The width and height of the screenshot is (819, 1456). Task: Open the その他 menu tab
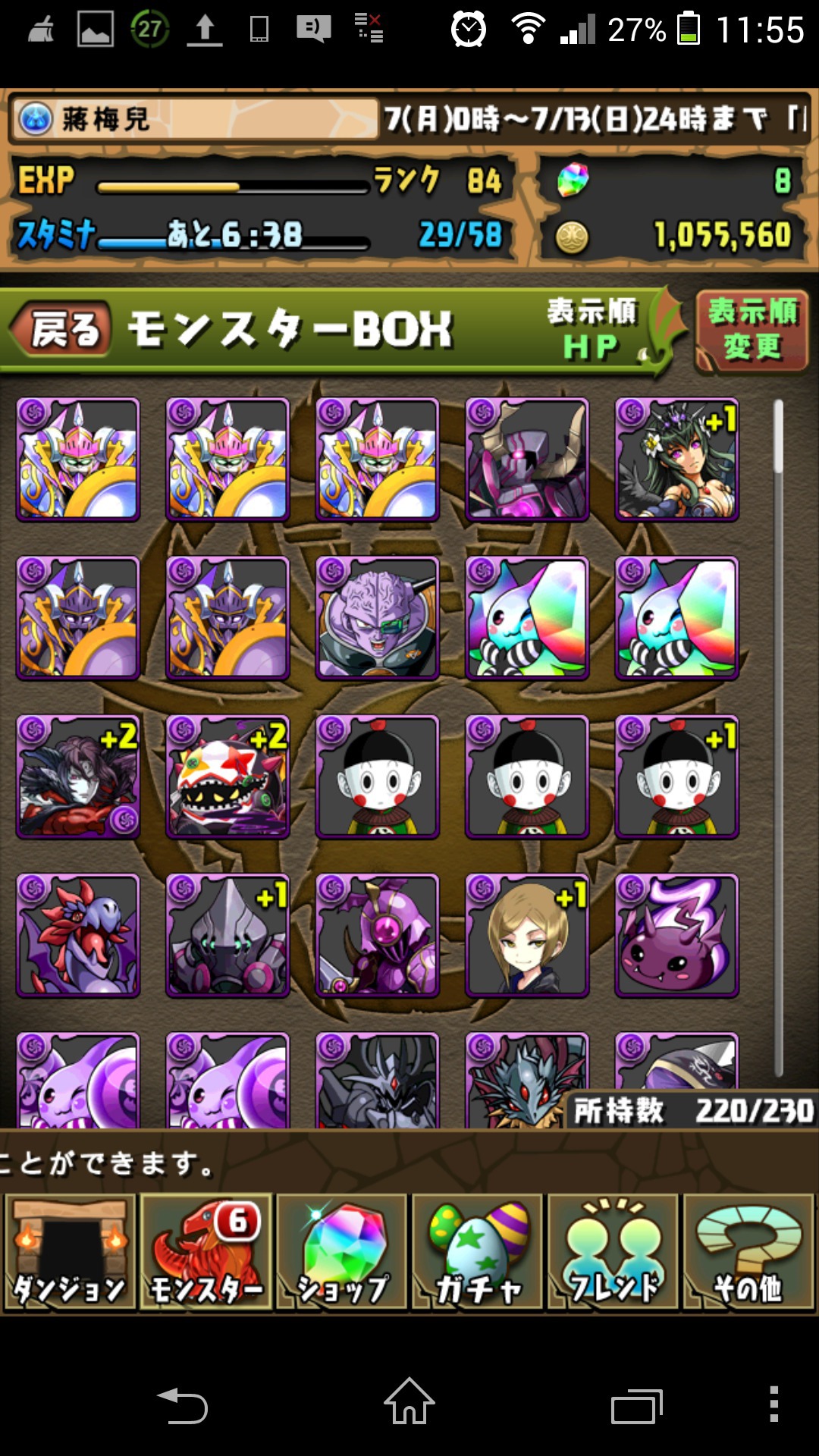tap(748, 1252)
